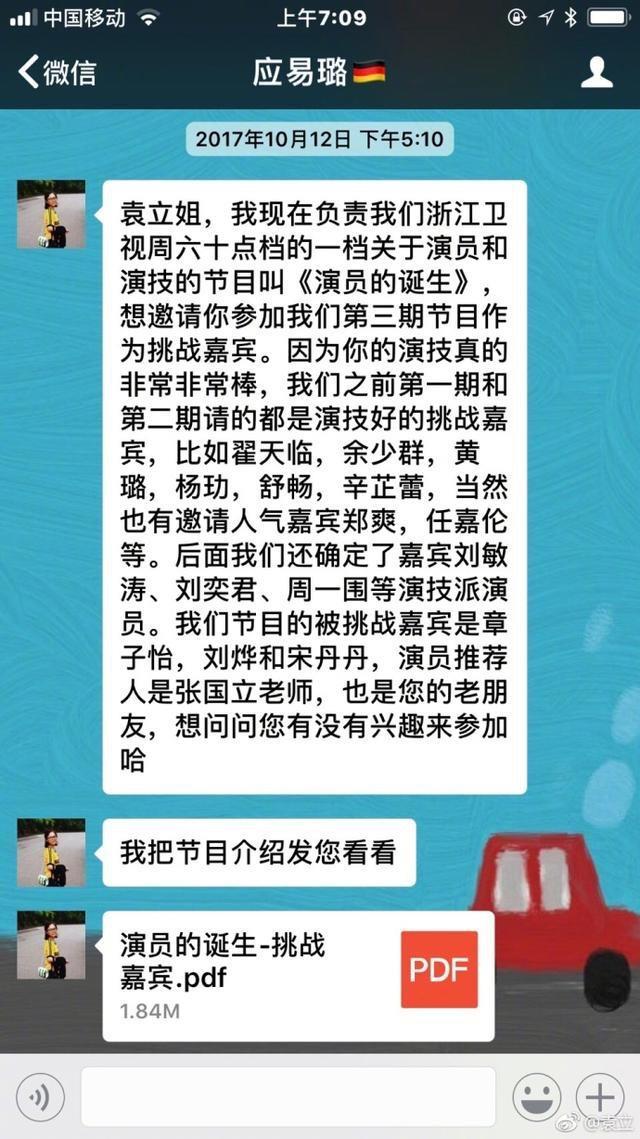The height and width of the screenshot is (1139, 640).
Task: Tap the sender's avatar beside the long message
Action: (x=51, y=214)
